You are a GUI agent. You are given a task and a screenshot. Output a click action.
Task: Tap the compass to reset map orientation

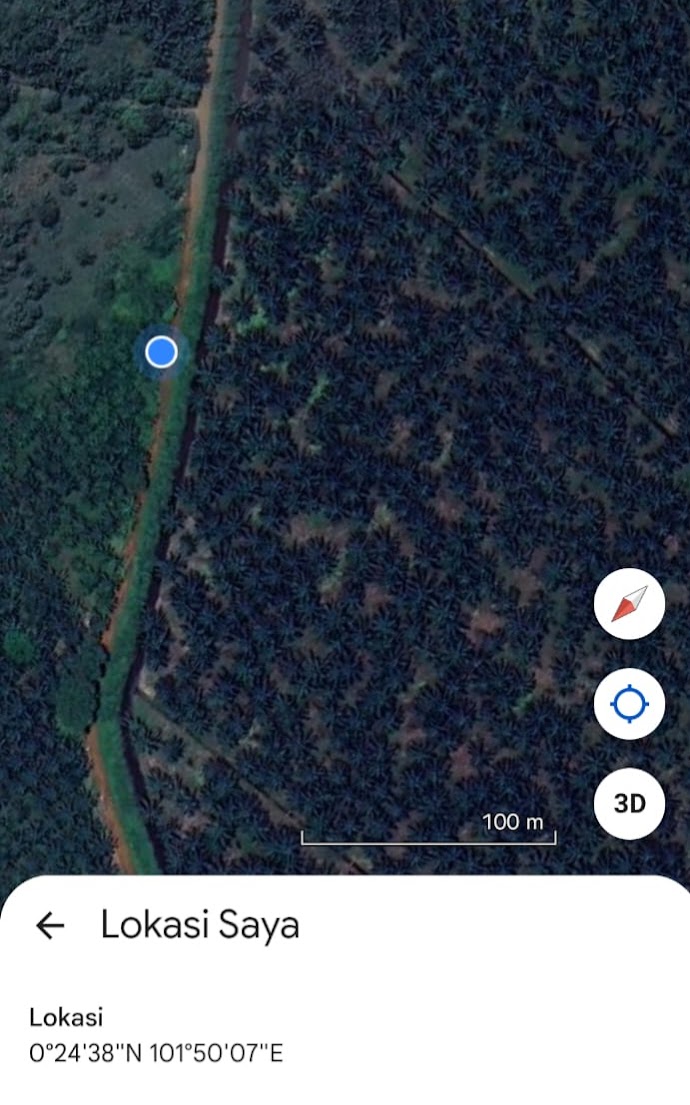[629, 604]
